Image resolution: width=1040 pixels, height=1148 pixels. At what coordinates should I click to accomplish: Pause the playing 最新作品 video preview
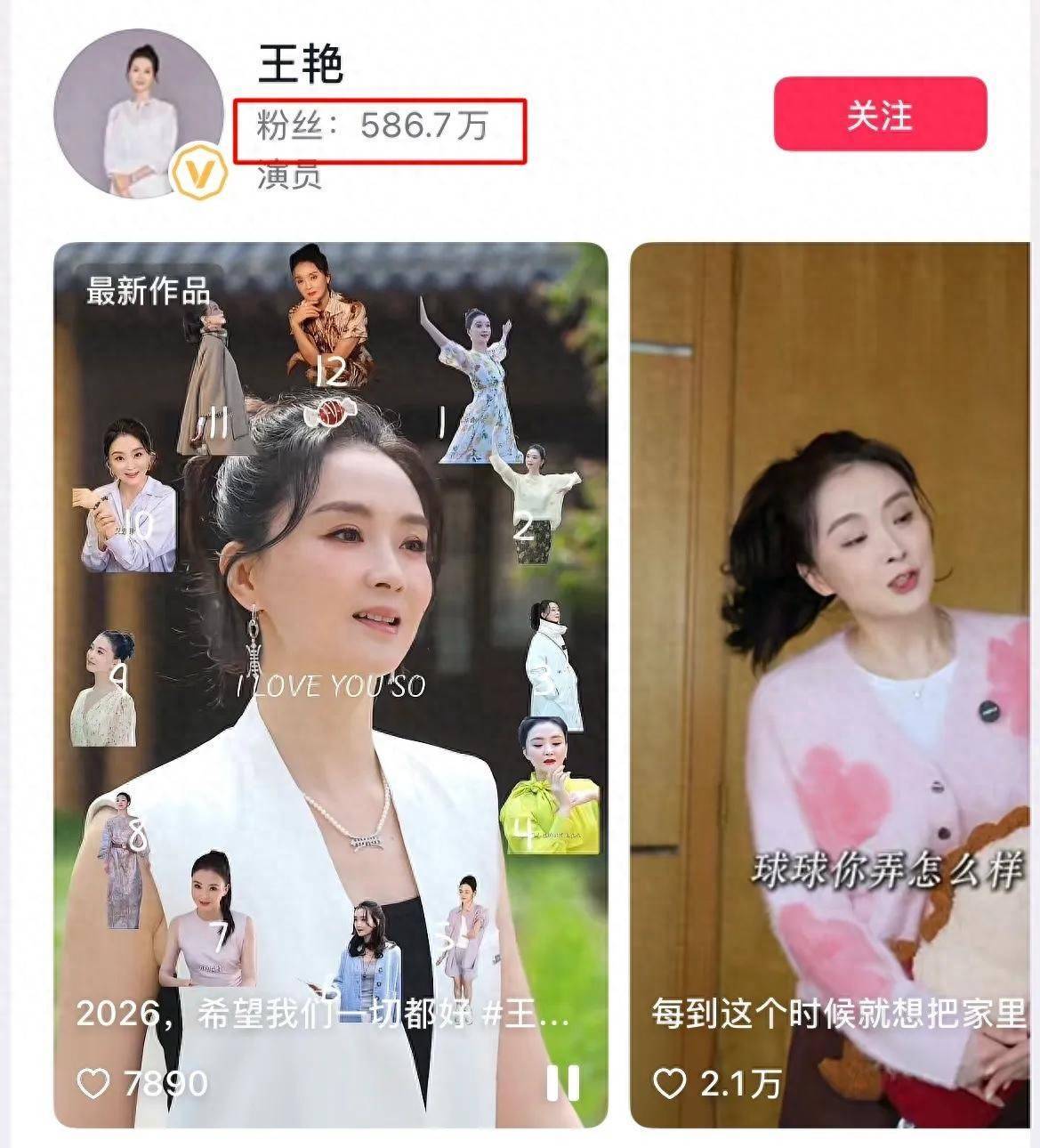pyautogui.click(x=563, y=1083)
